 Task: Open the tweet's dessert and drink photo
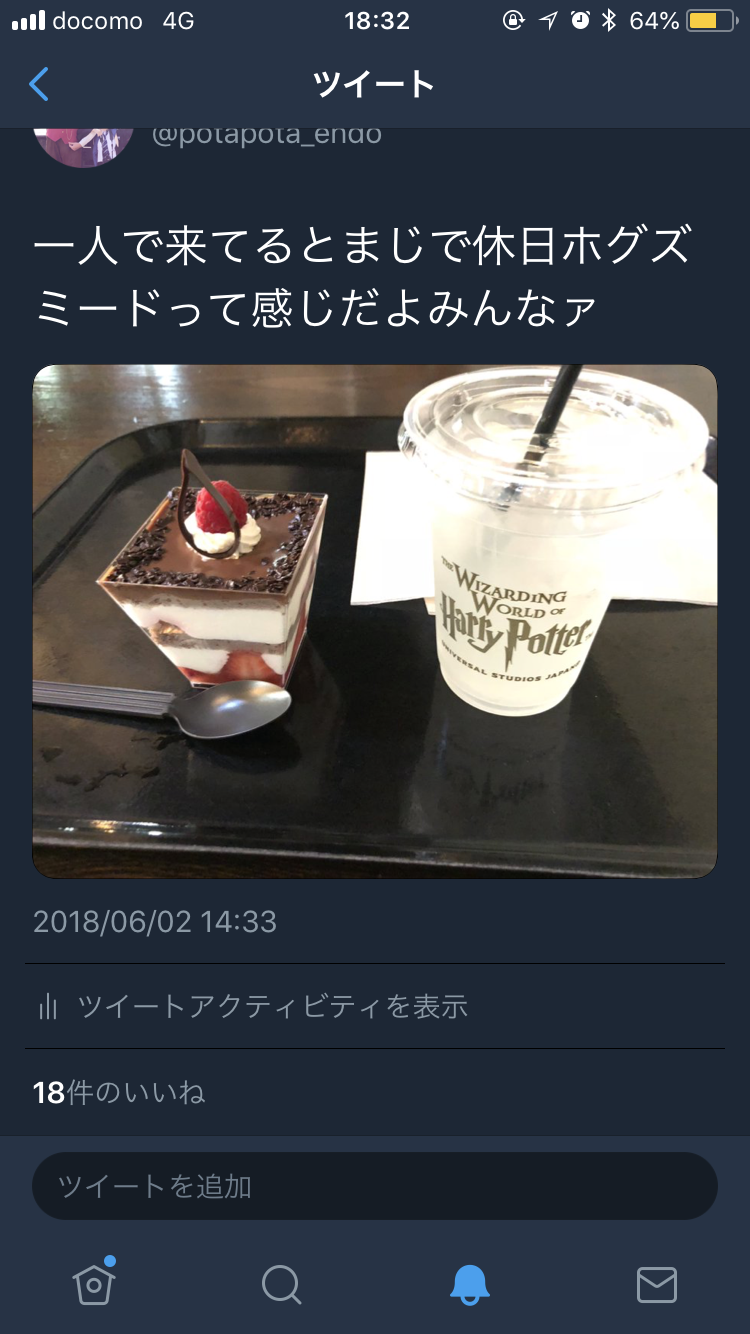pyautogui.click(x=375, y=621)
